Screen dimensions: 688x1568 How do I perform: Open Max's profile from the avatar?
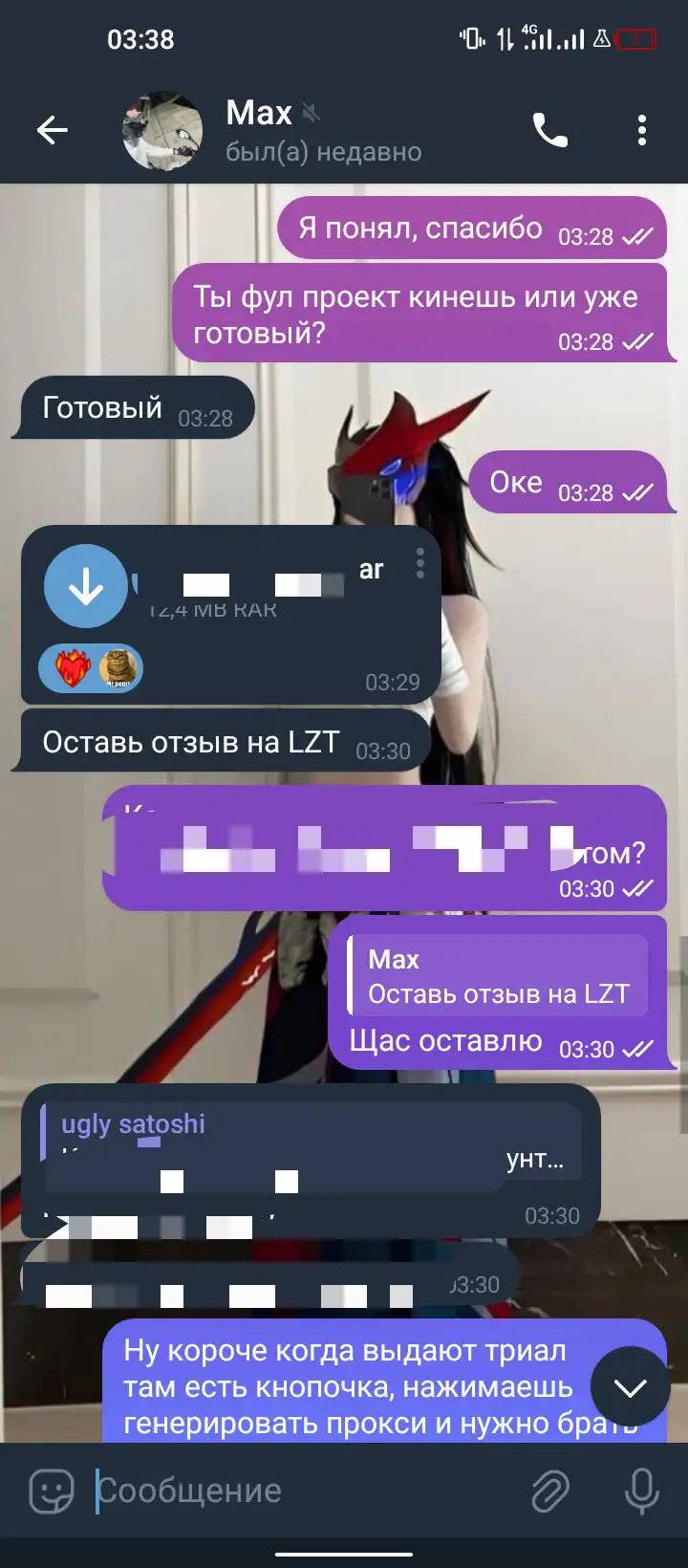162,131
